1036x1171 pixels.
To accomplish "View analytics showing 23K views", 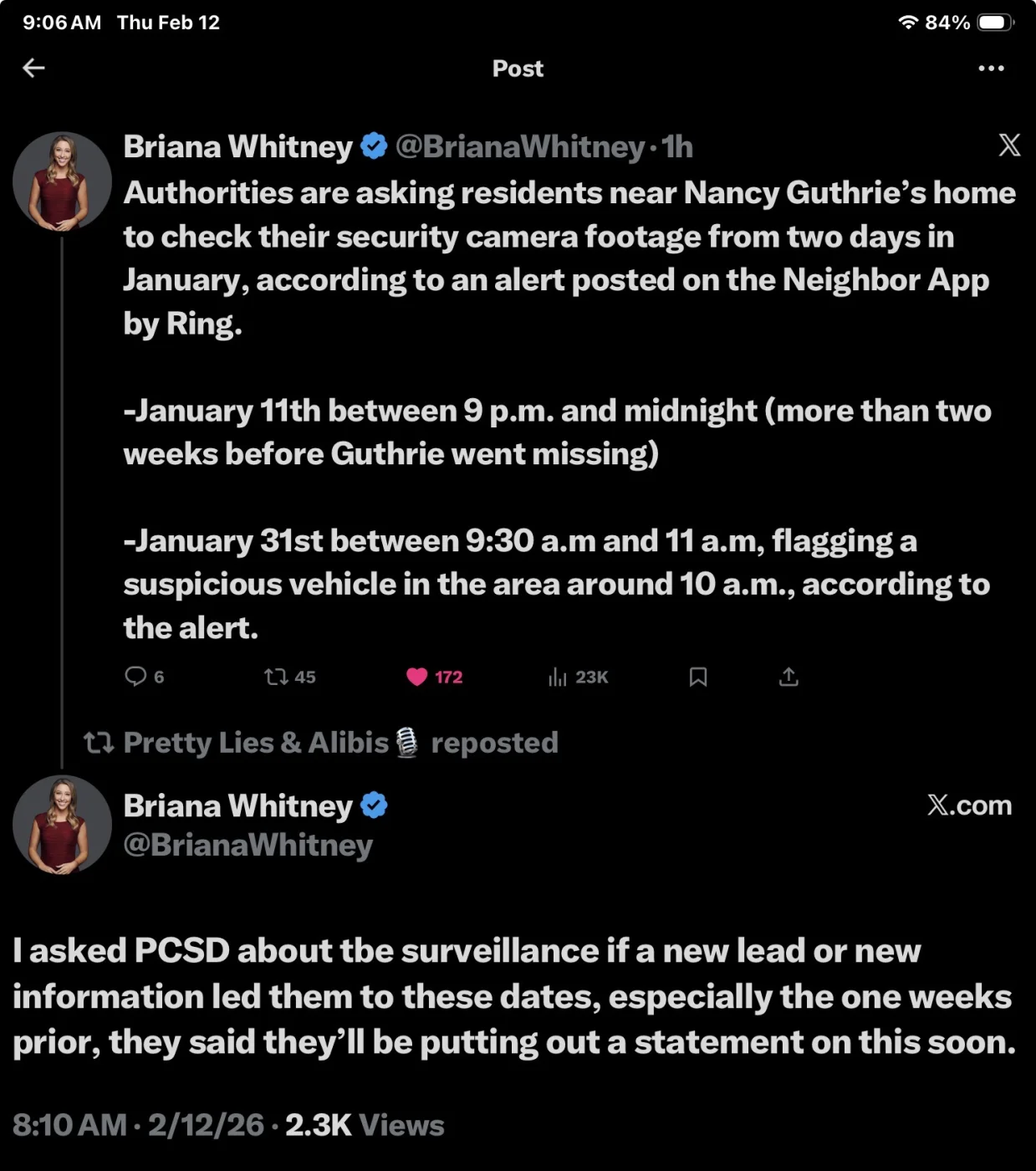I will click(558, 676).
